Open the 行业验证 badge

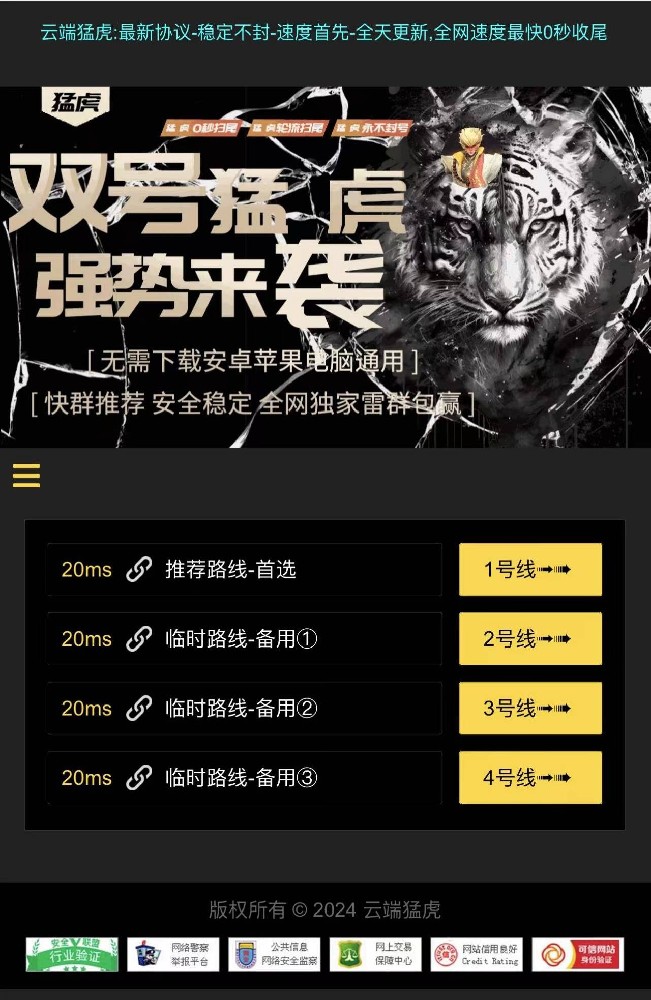[71, 954]
